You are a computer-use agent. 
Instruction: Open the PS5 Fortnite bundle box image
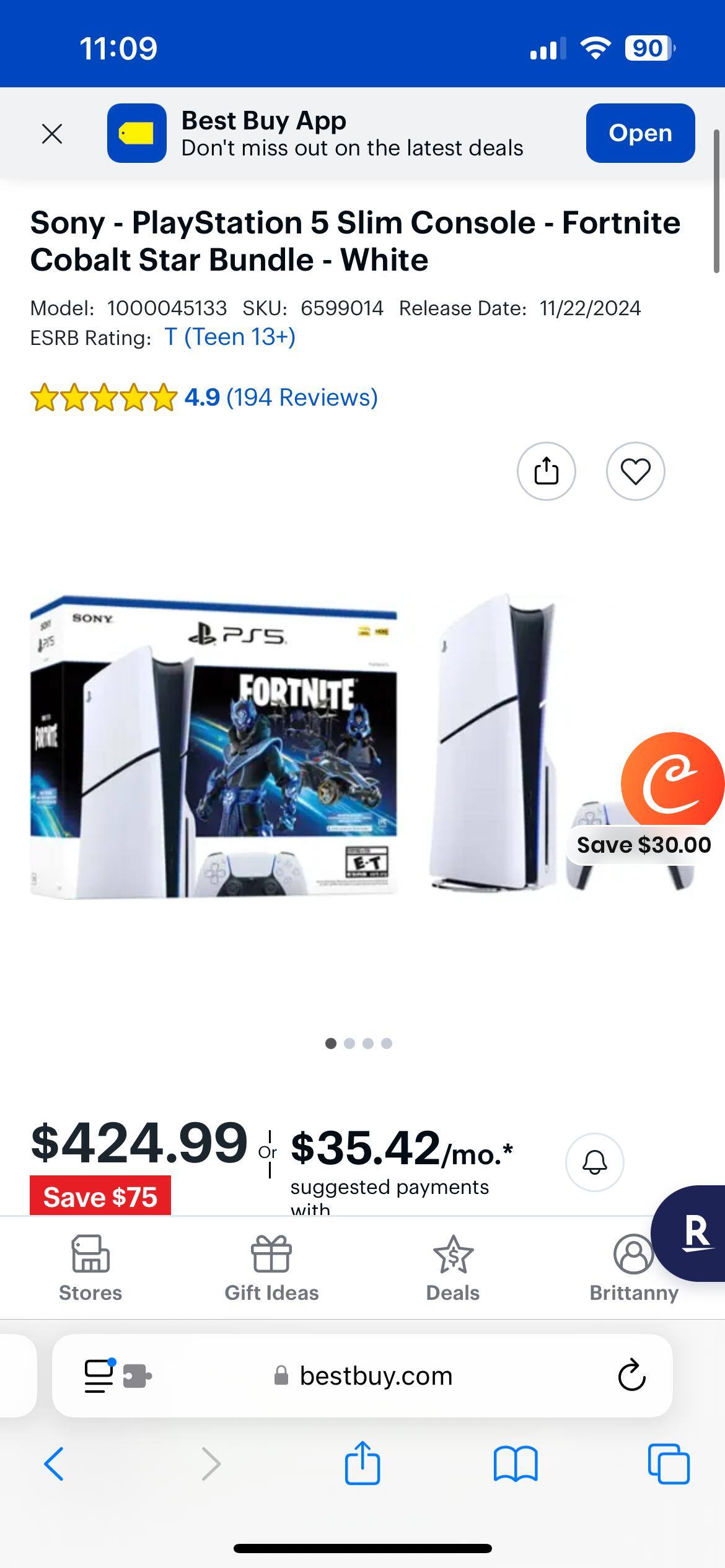coord(214,746)
